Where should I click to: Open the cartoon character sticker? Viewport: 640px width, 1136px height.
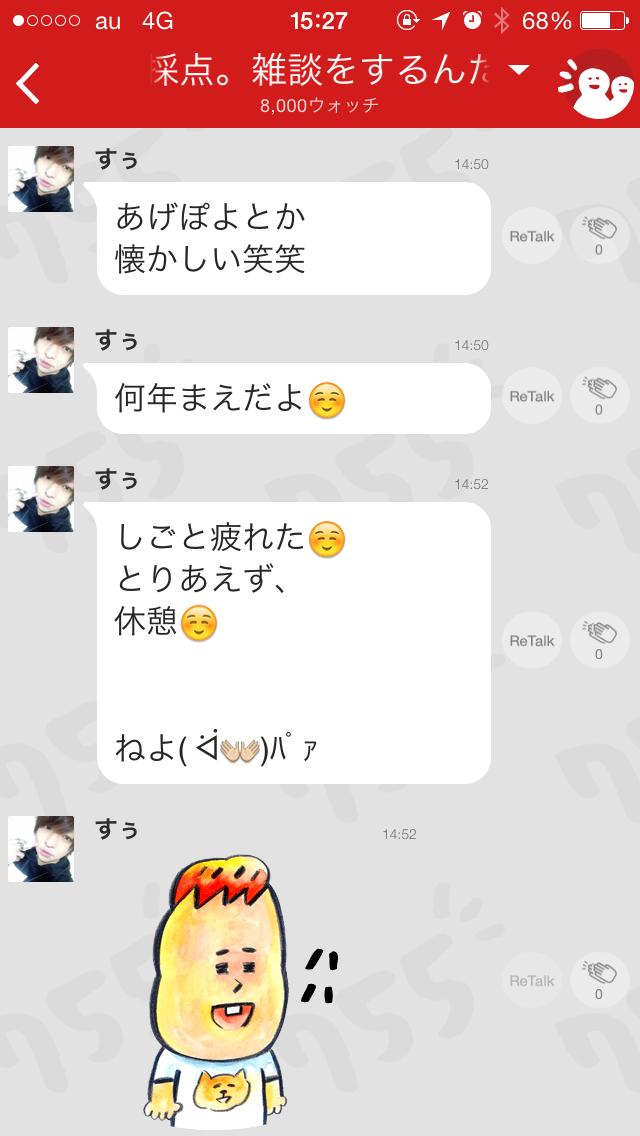click(x=236, y=990)
